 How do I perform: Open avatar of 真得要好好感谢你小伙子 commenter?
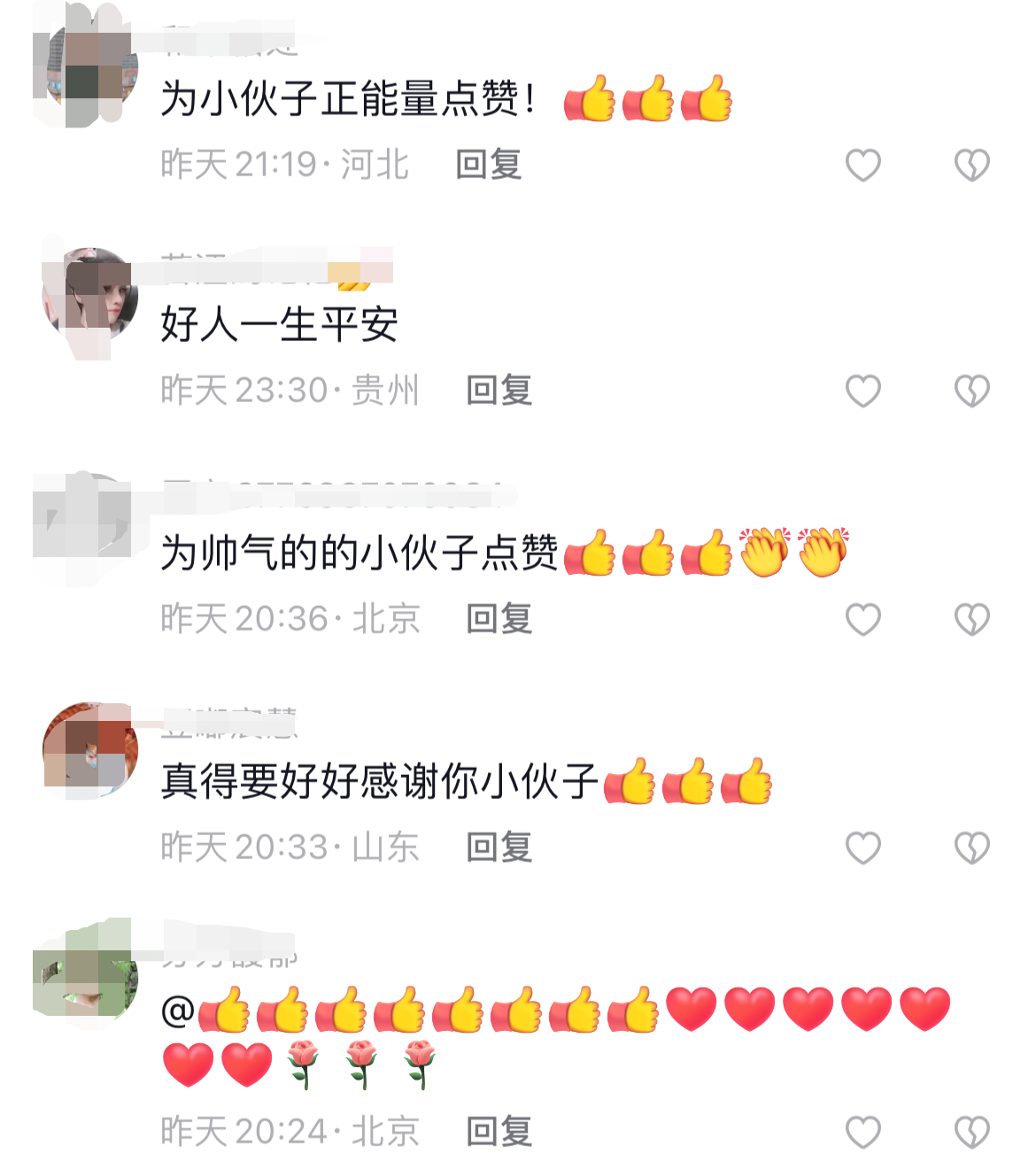click(x=90, y=751)
